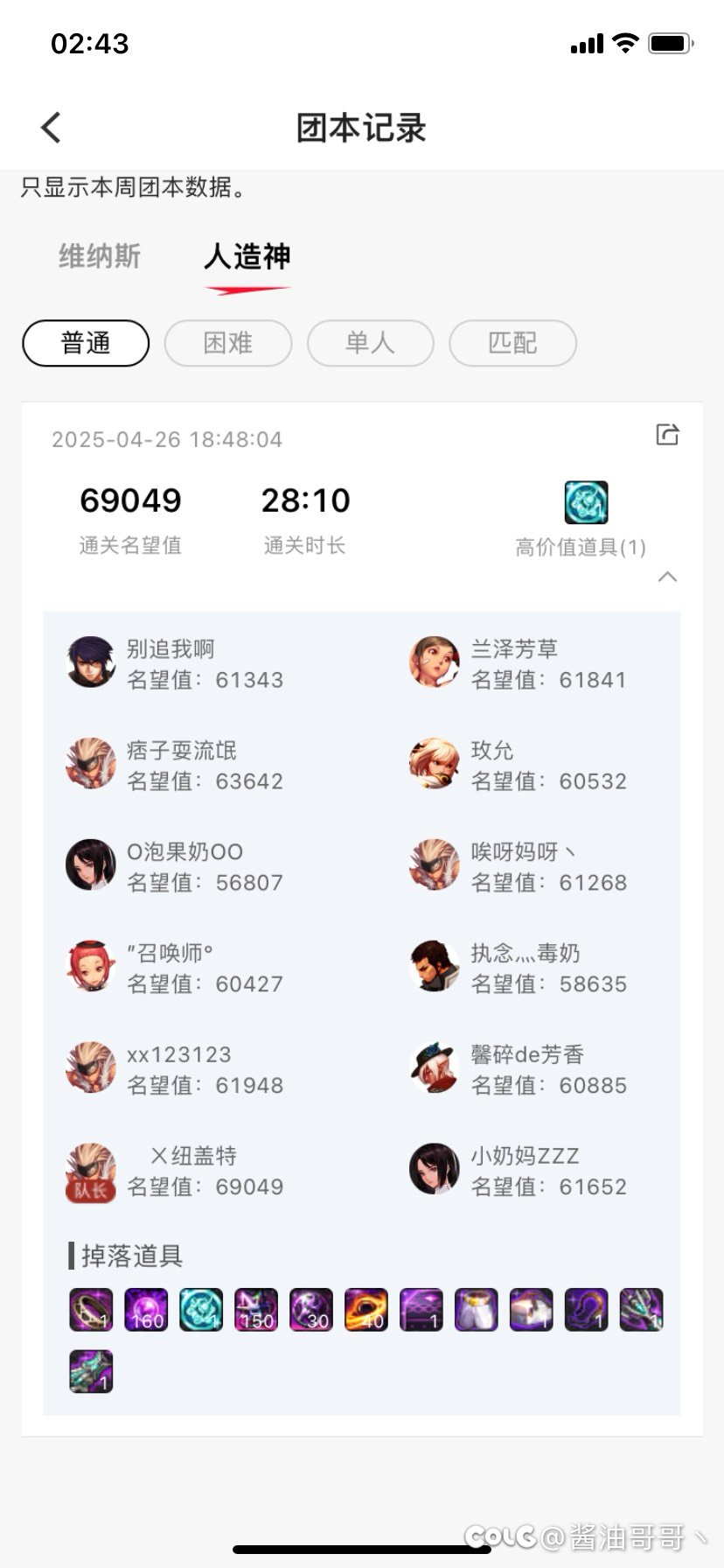Share the 2025-04-26 raid record

(x=667, y=434)
